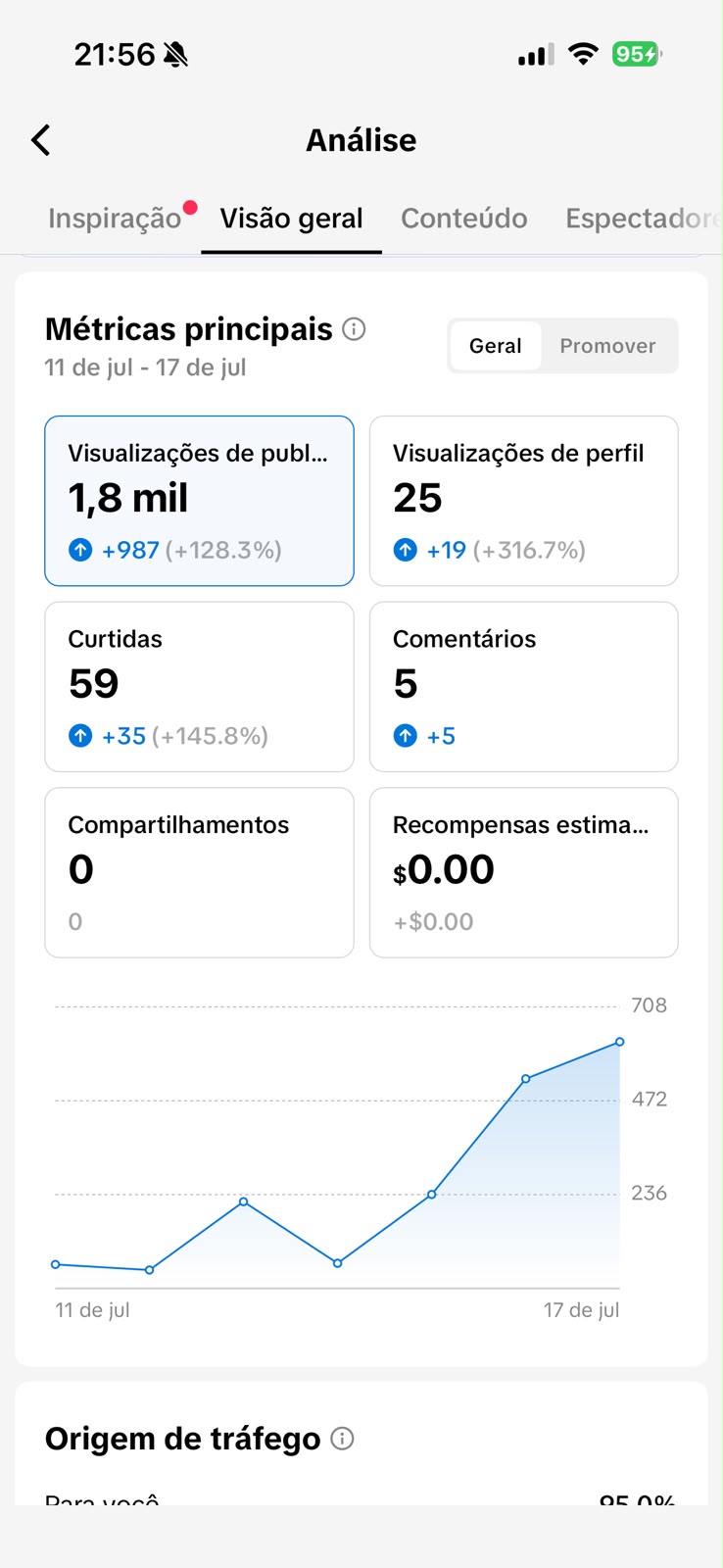Show the Comentários metric chart
This screenshot has width=723, height=1568.
coord(524,687)
